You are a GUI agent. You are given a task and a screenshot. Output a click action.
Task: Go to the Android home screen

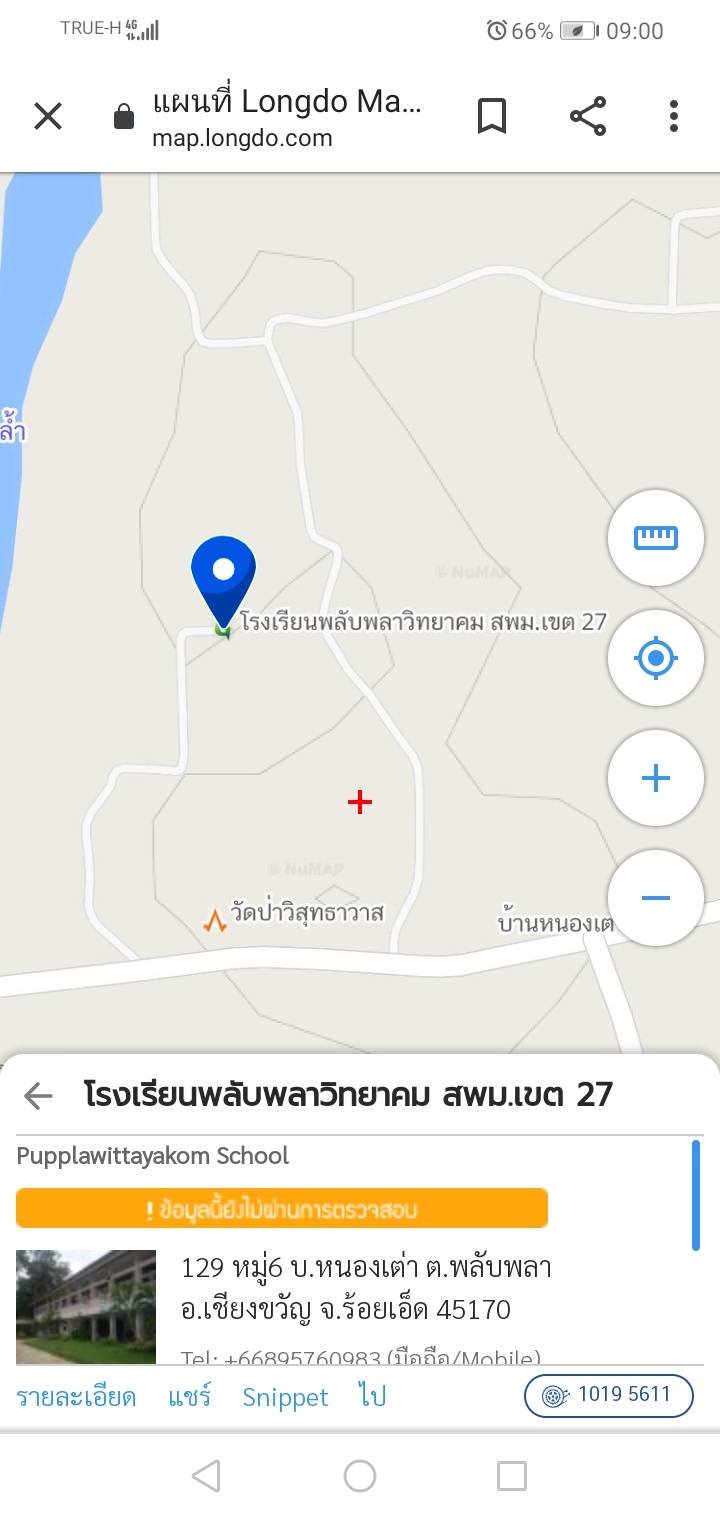coord(360,1475)
